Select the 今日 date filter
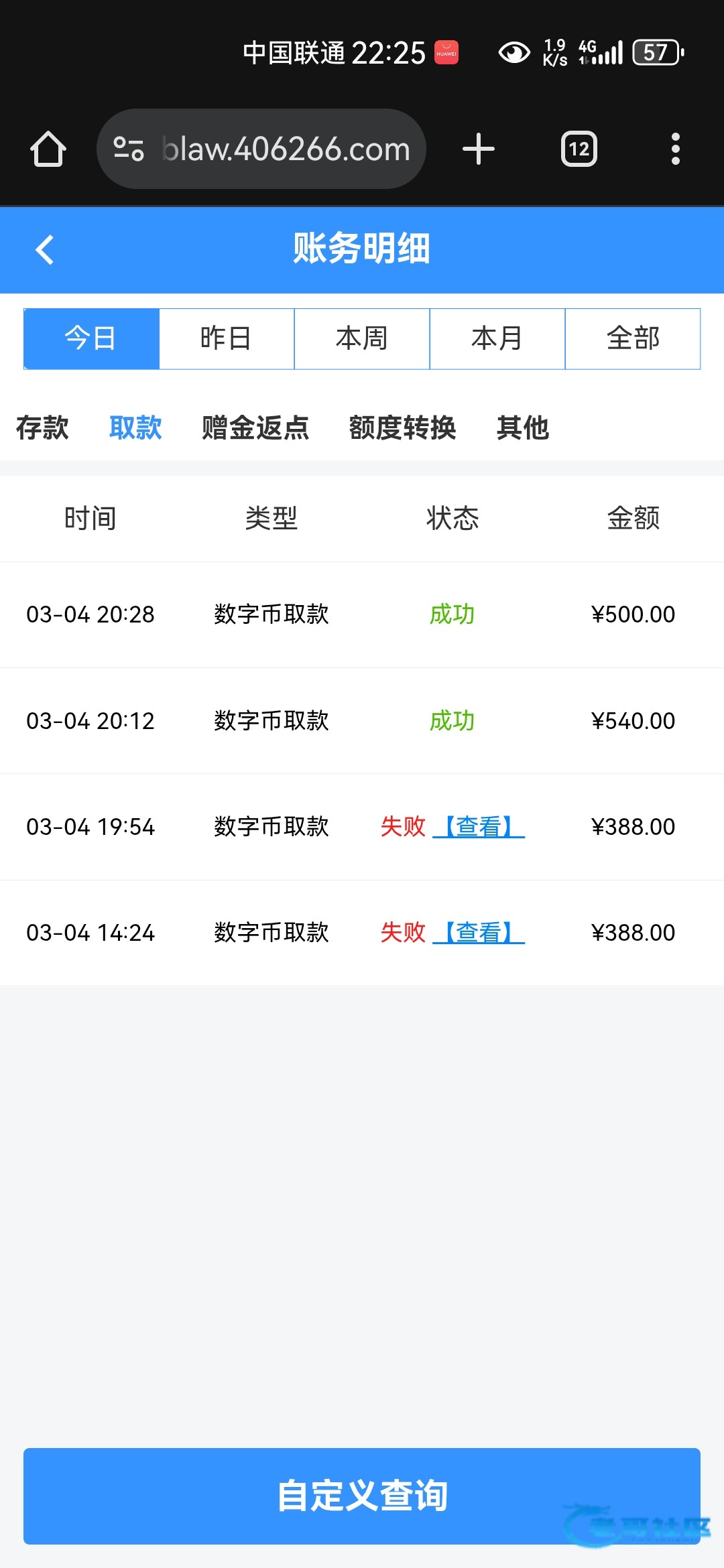The width and height of the screenshot is (724, 1568). pyautogui.click(x=91, y=338)
